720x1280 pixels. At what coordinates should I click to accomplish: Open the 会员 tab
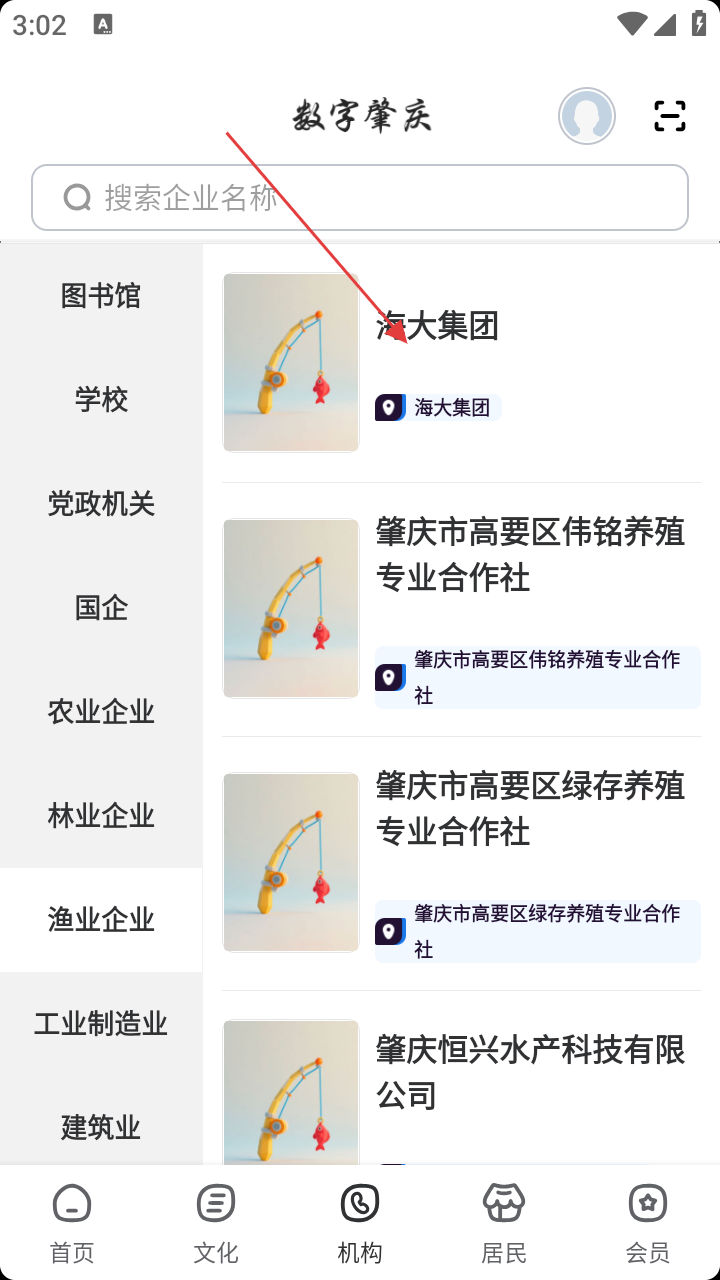648,1224
